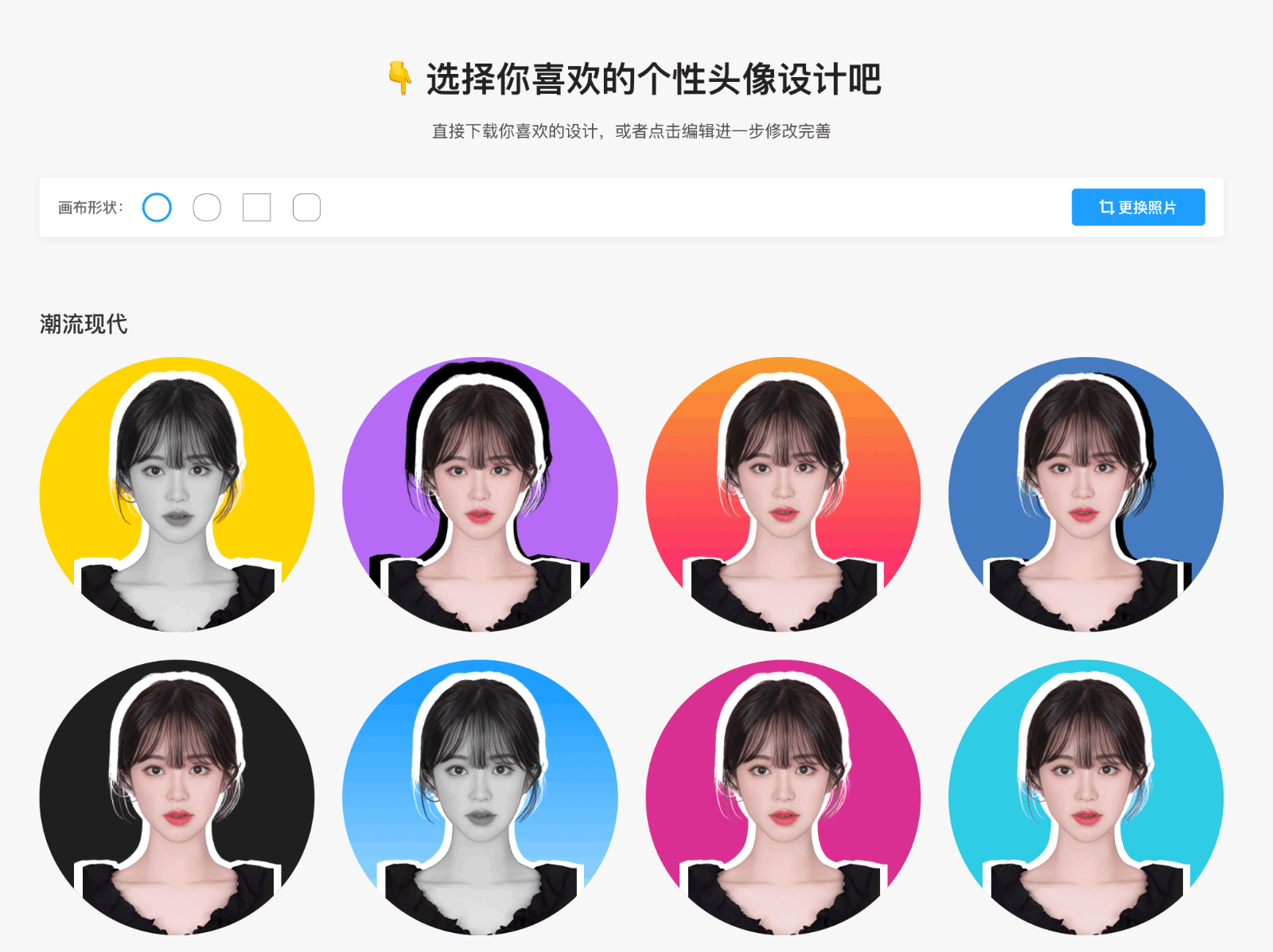Choose the purple background avatar design
This screenshot has width=1273, height=952.
pos(480,495)
